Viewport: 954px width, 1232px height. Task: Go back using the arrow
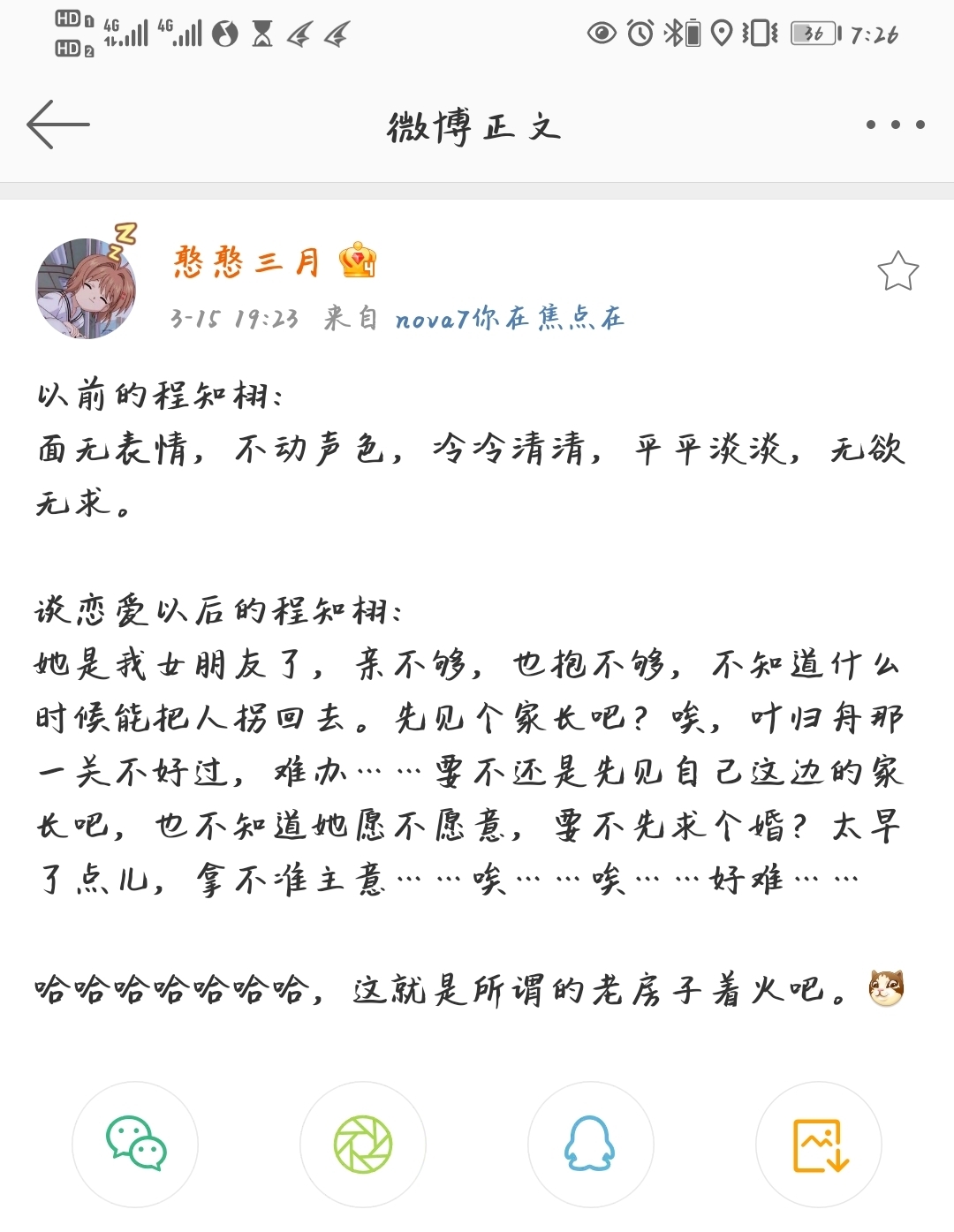(x=58, y=125)
